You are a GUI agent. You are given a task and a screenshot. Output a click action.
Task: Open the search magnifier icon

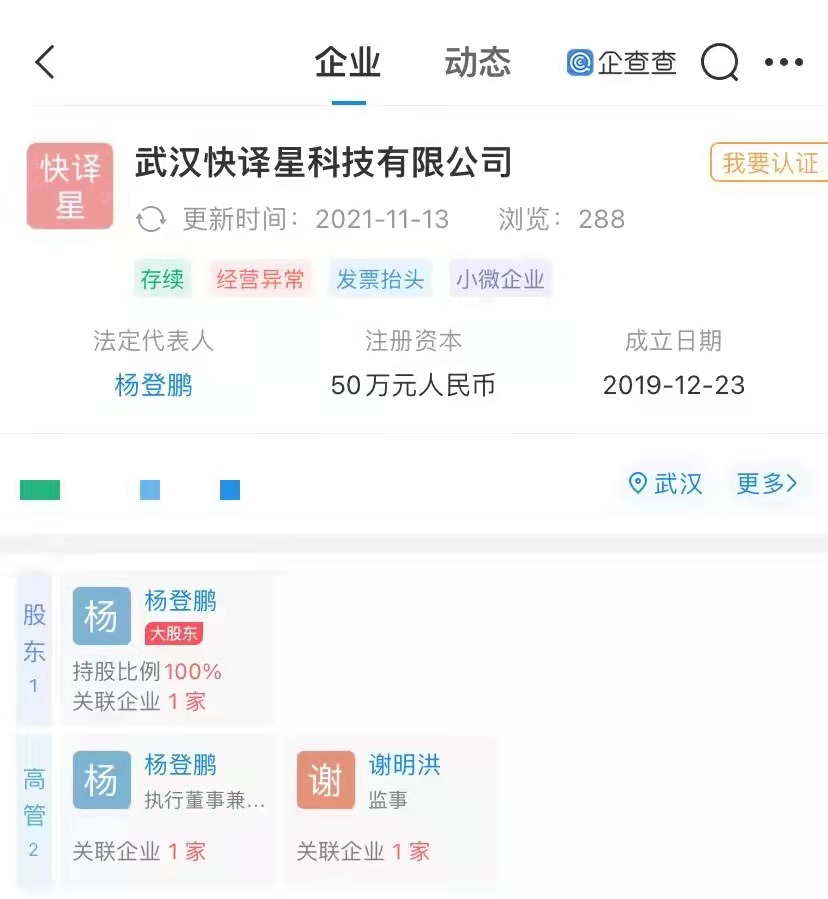coord(719,63)
